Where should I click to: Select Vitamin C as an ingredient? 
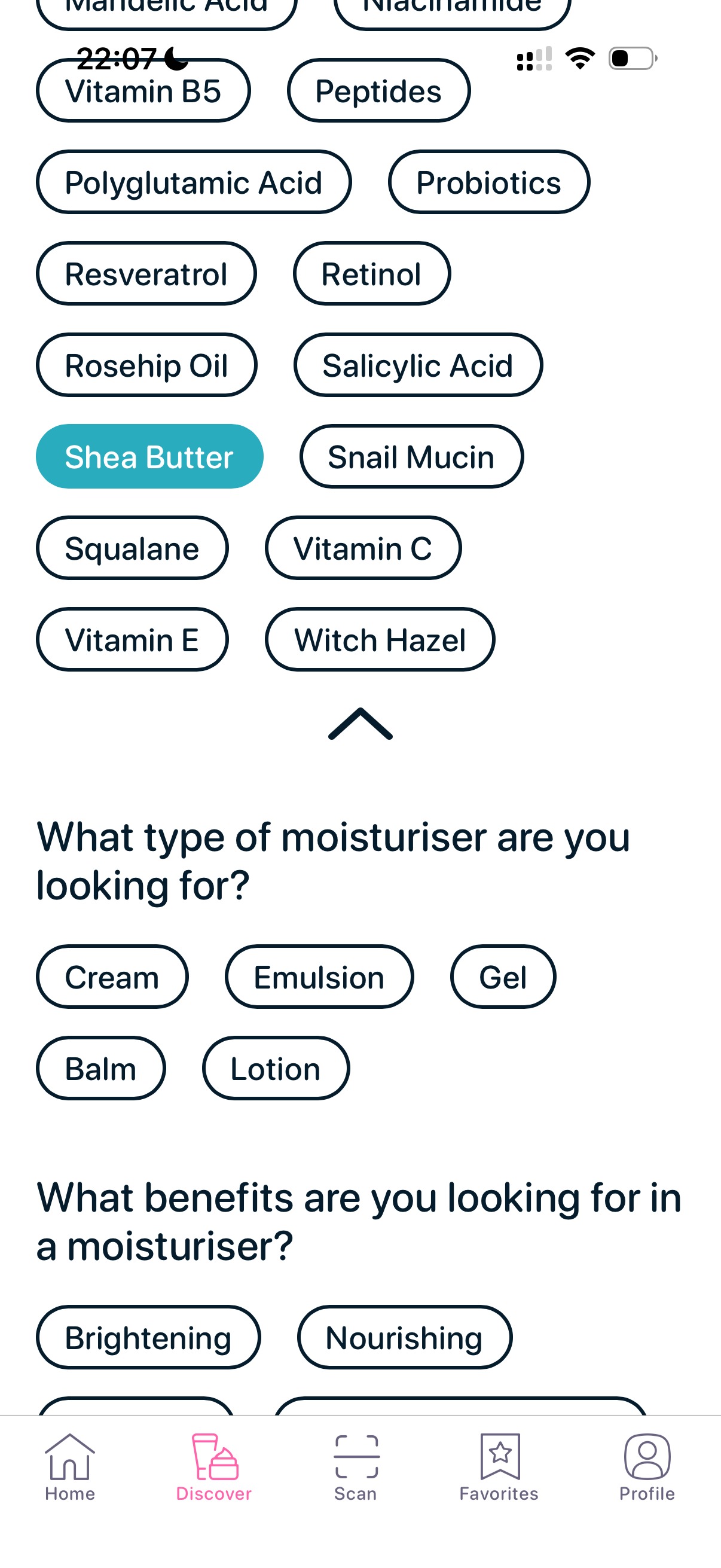tap(363, 547)
